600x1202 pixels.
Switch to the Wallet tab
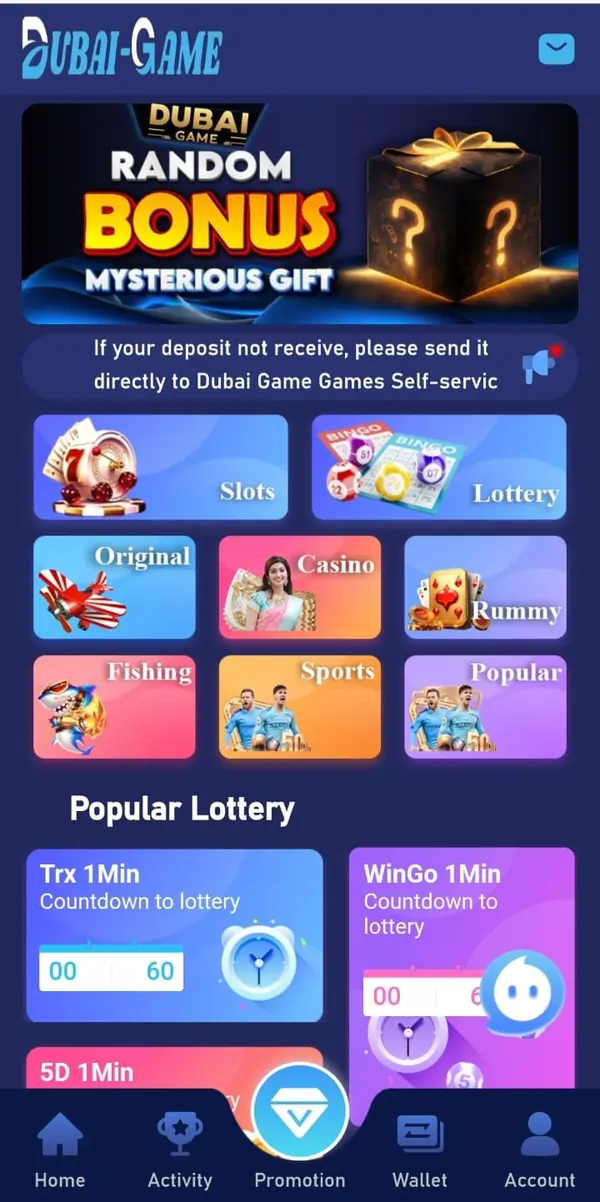click(420, 1150)
